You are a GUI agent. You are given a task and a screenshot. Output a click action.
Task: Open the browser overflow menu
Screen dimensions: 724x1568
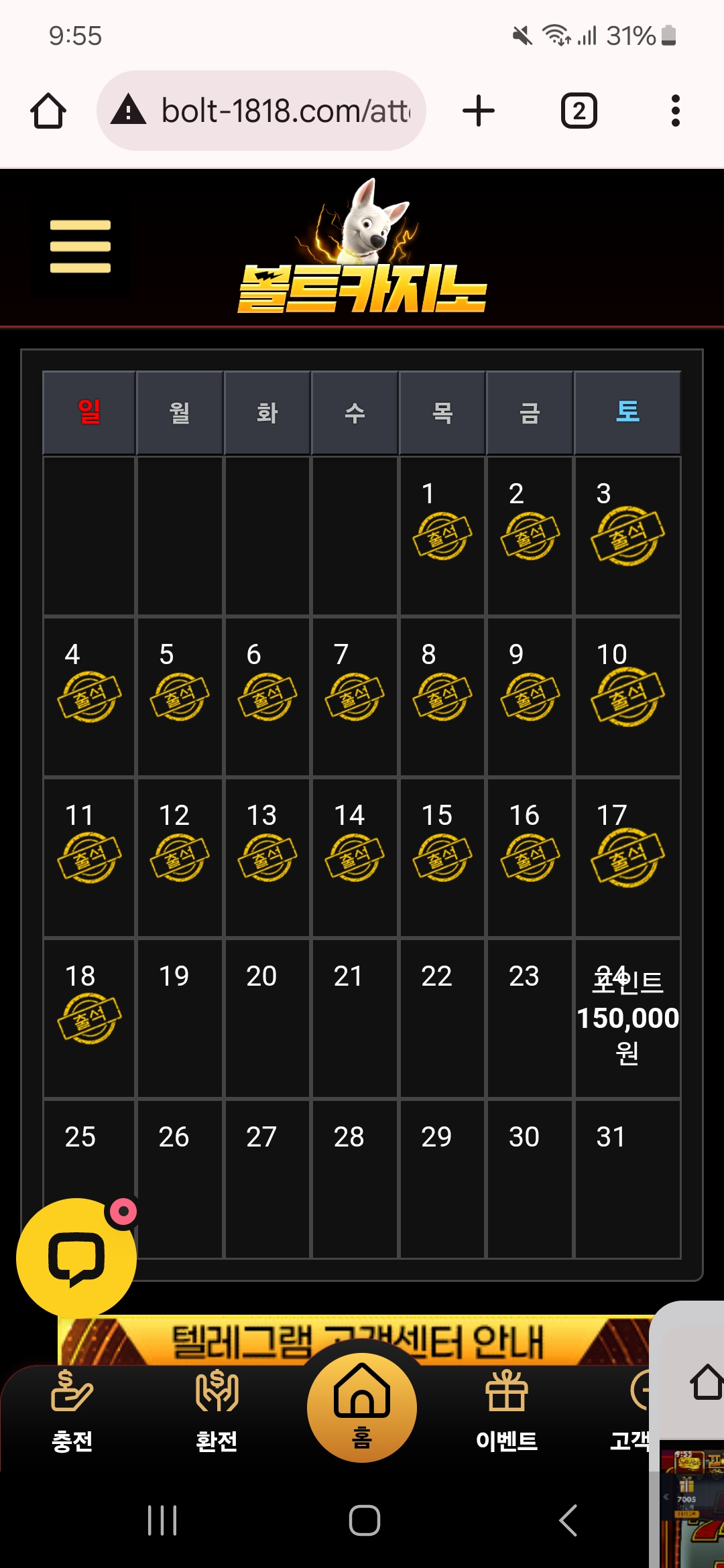tap(676, 111)
